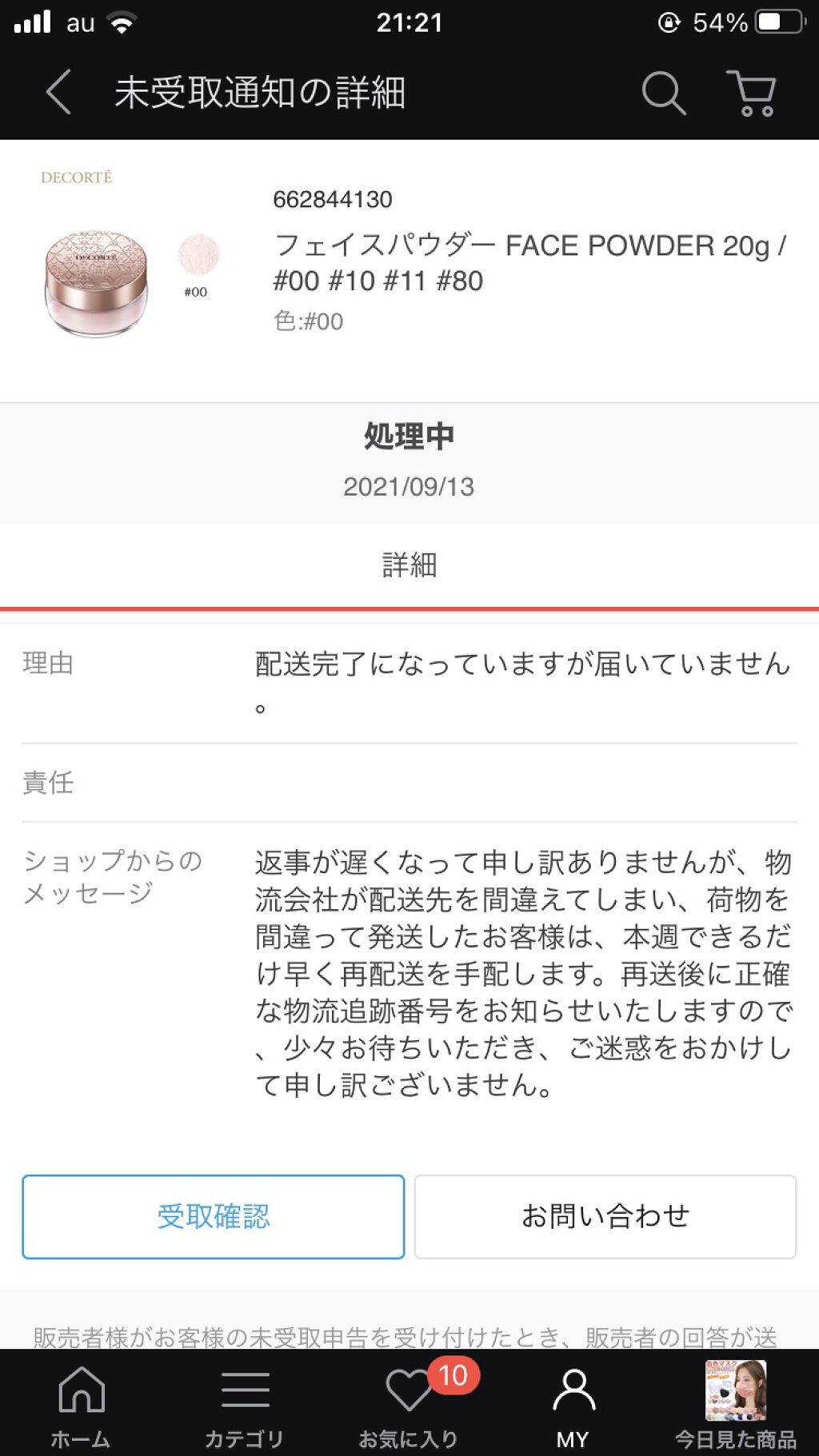The image size is (819, 1456).
Task: Go to the MY tab
Action: click(573, 1405)
